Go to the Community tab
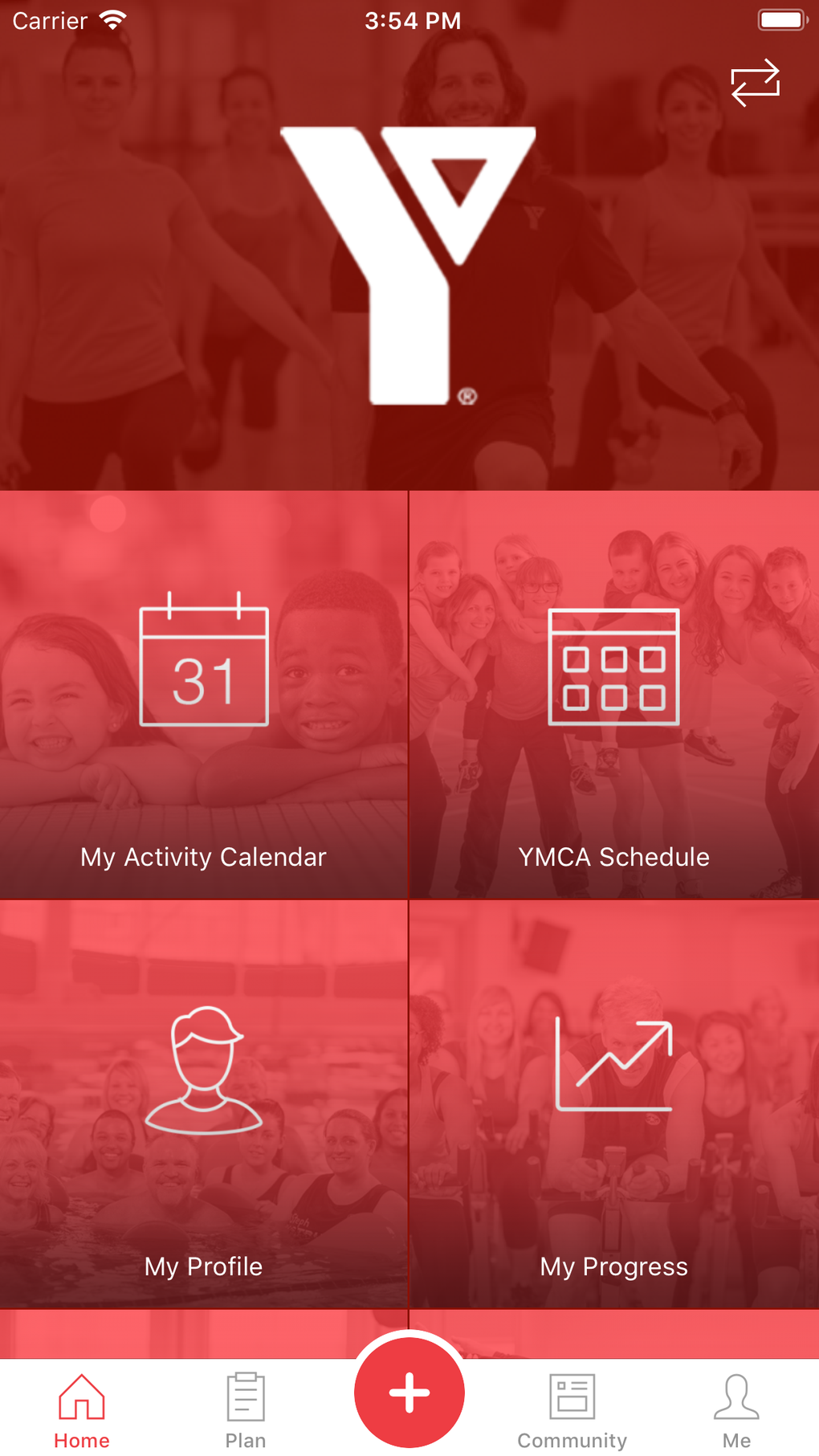This screenshot has height=1456, width=819. pyautogui.click(x=572, y=1411)
